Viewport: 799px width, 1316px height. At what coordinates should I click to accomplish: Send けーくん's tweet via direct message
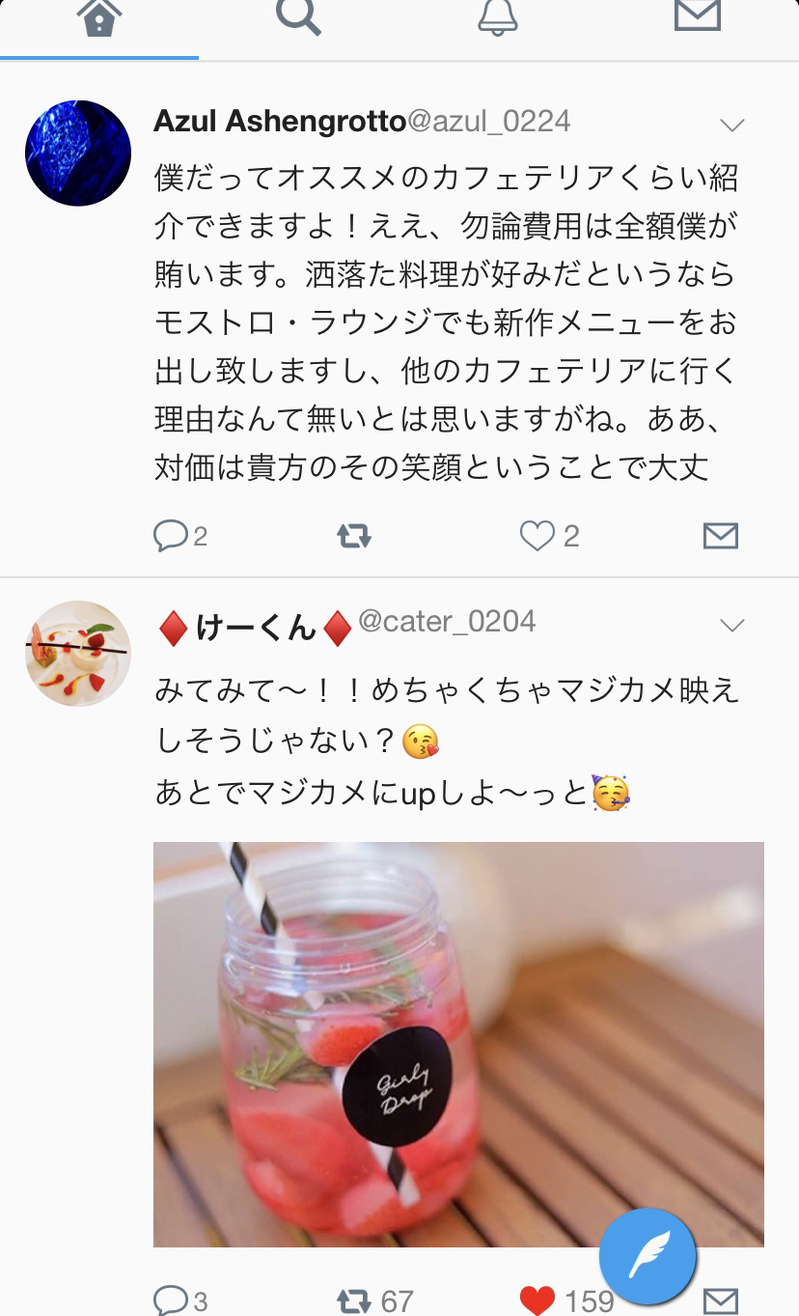coord(720,1300)
